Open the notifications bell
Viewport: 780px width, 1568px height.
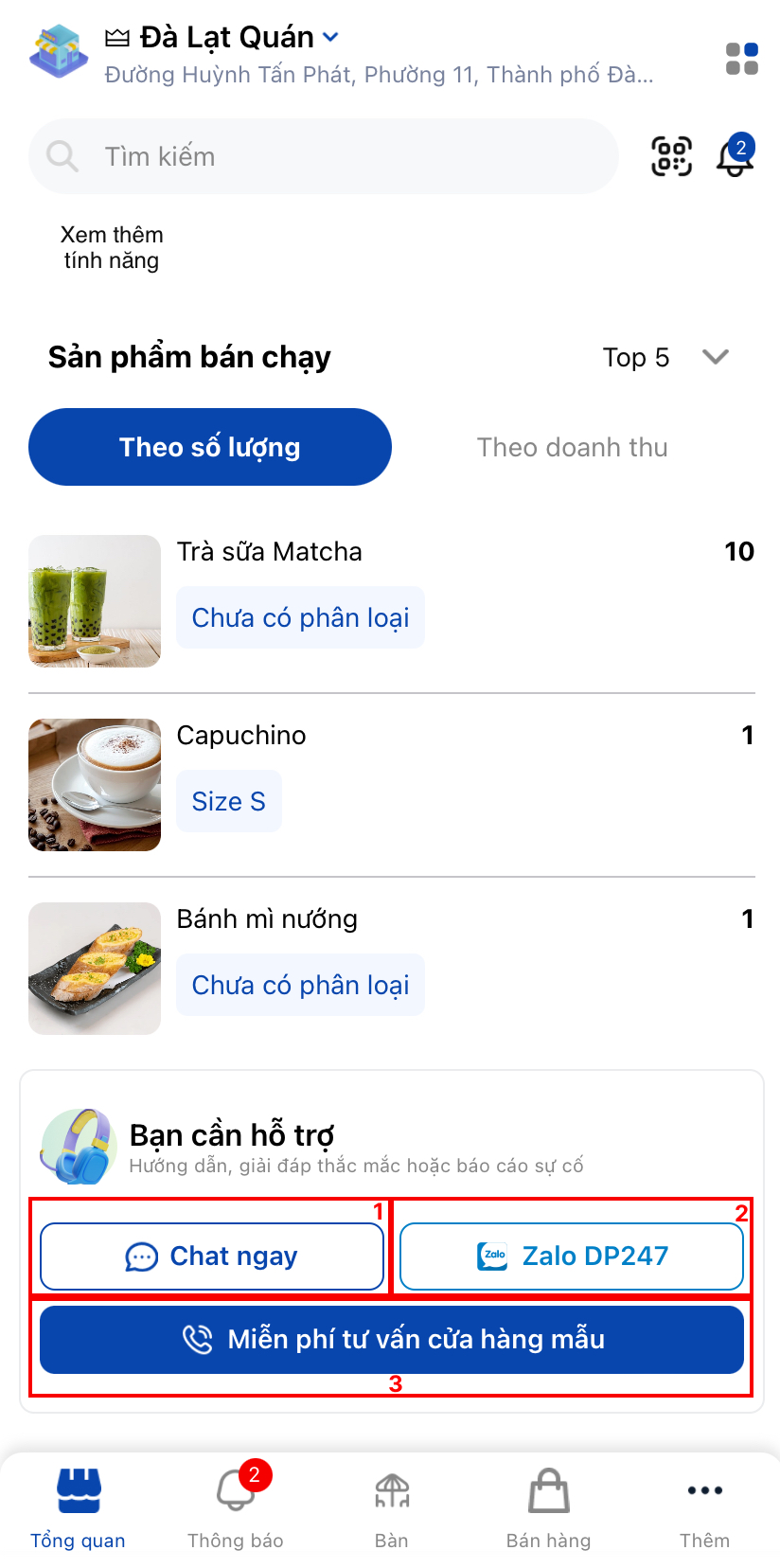(735, 156)
